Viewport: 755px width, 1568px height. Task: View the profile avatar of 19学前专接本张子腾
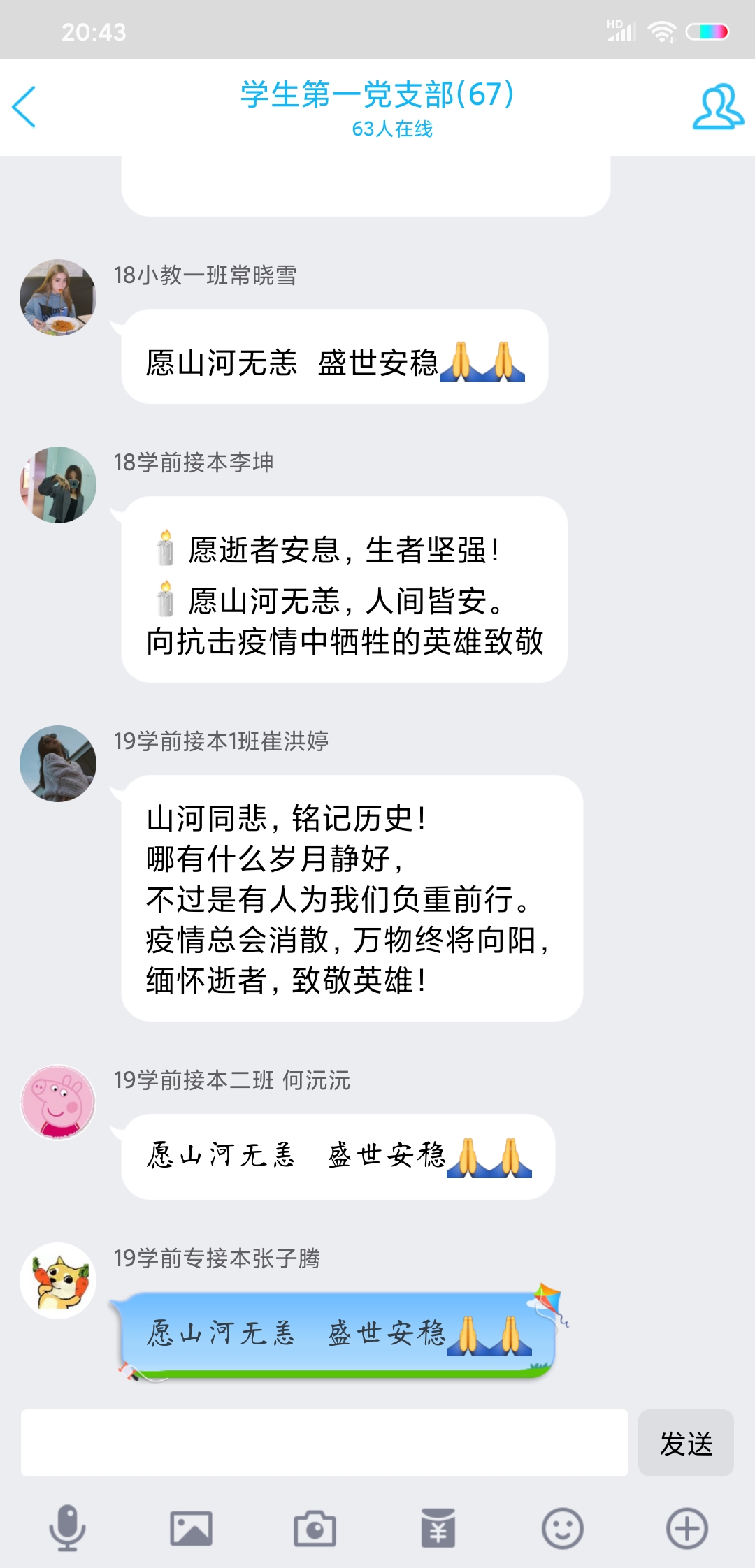pyautogui.click(x=58, y=1281)
